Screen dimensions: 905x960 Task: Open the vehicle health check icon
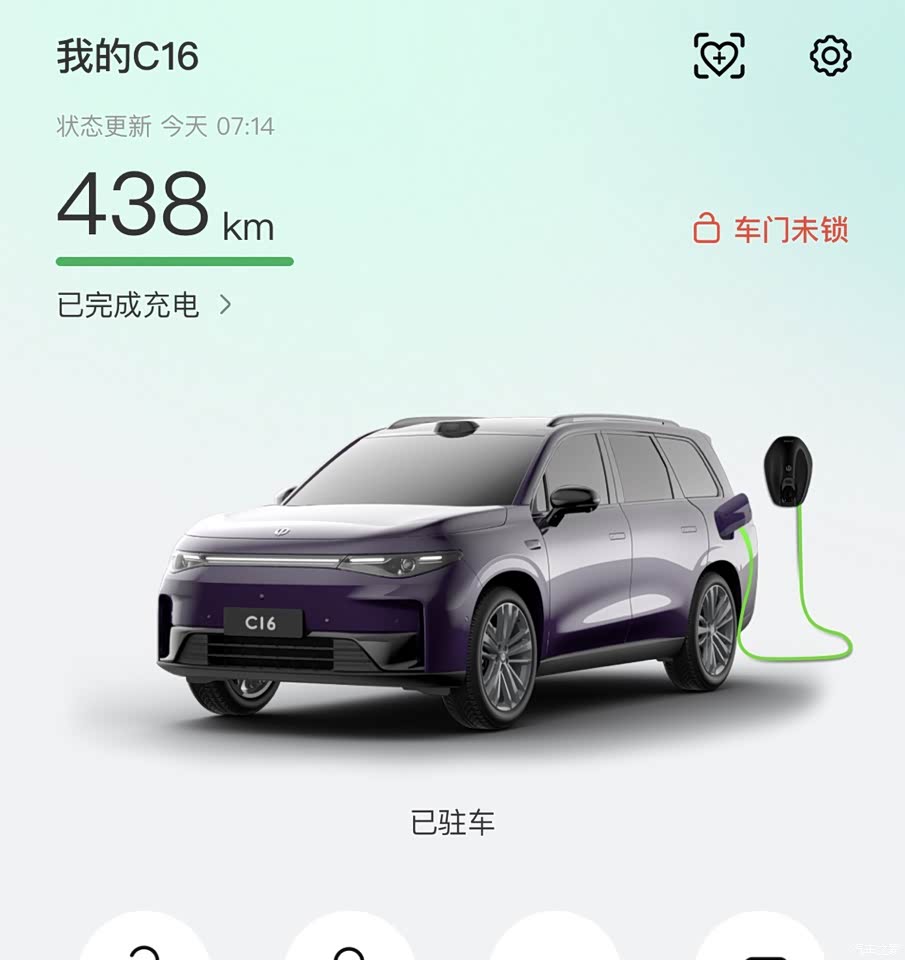coord(719,56)
